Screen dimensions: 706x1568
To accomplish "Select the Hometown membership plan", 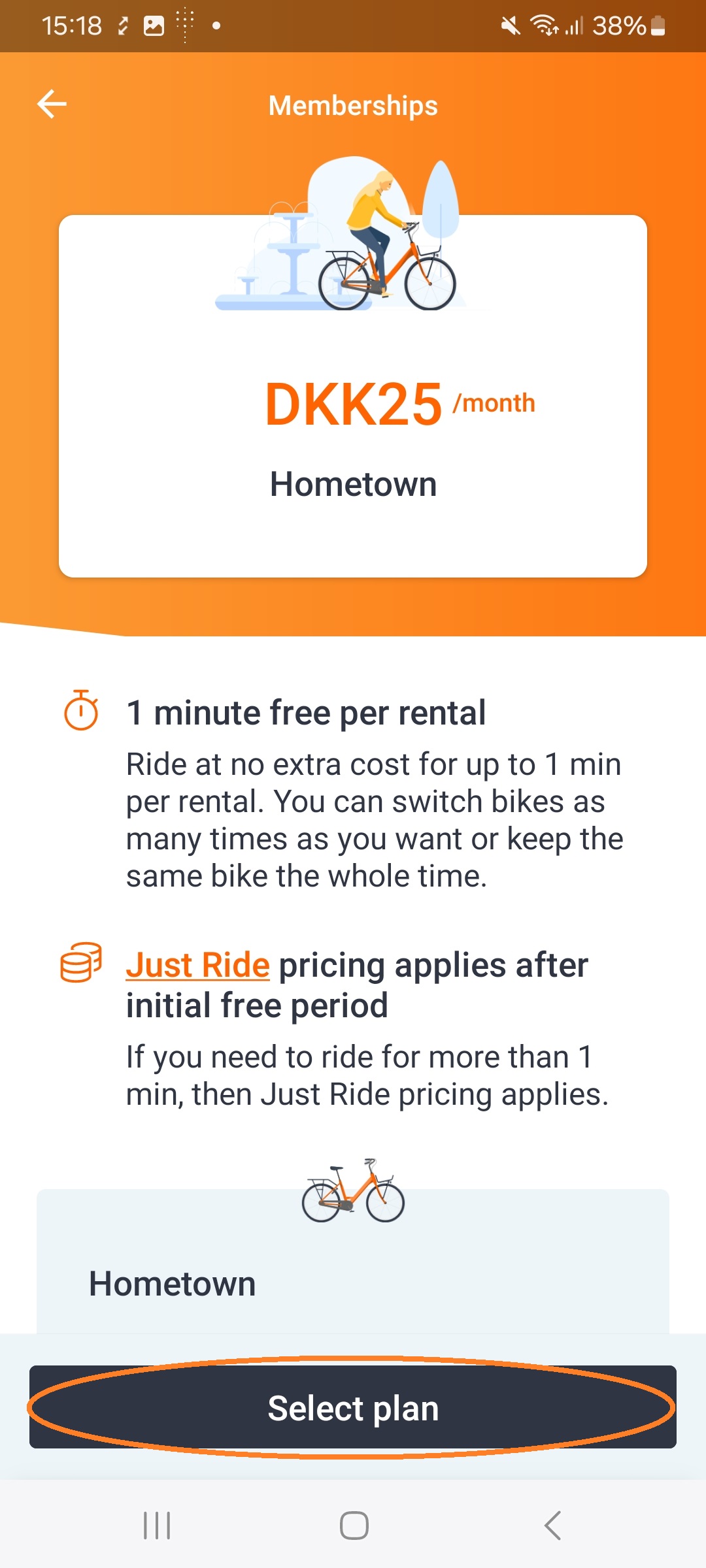I will pos(353,1407).
